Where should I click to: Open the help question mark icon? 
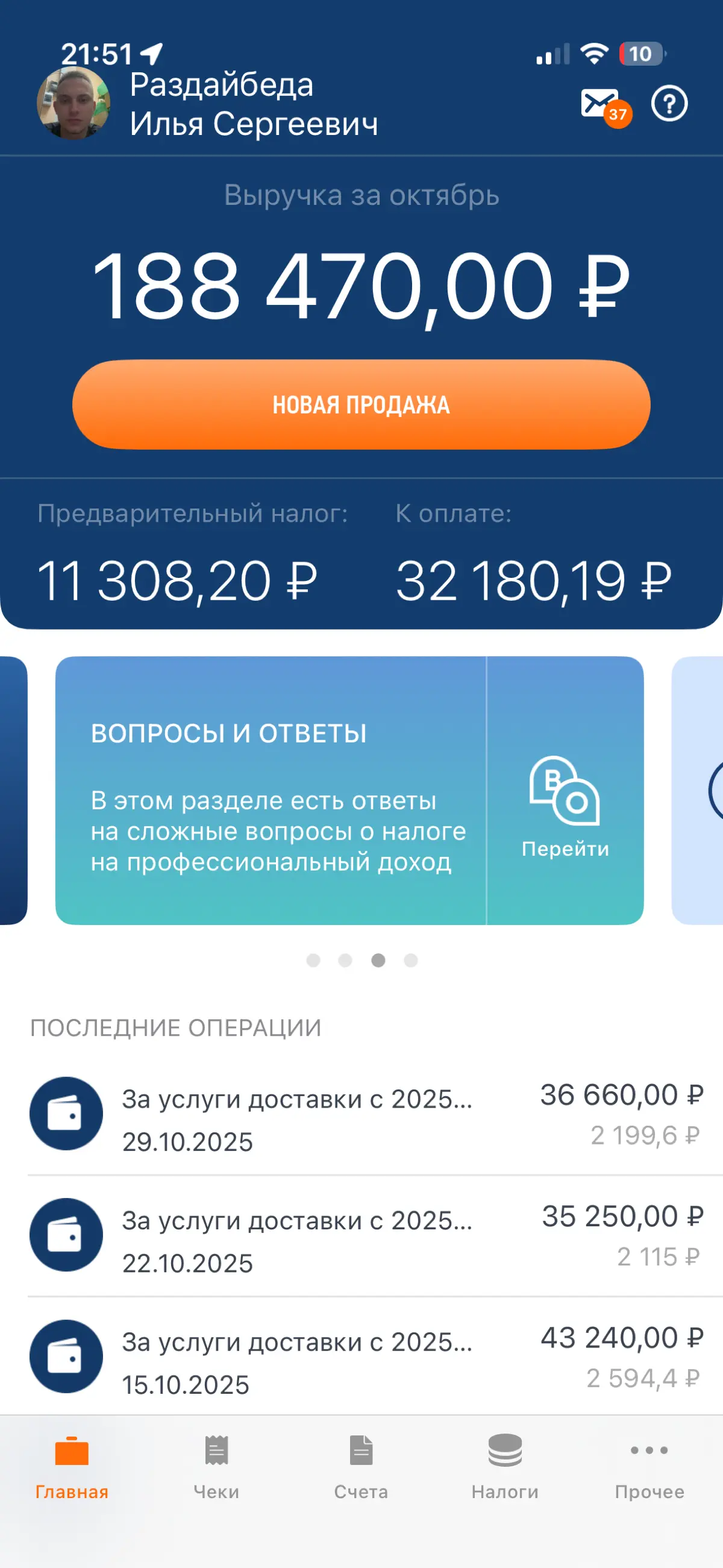[x=669, y=104]
